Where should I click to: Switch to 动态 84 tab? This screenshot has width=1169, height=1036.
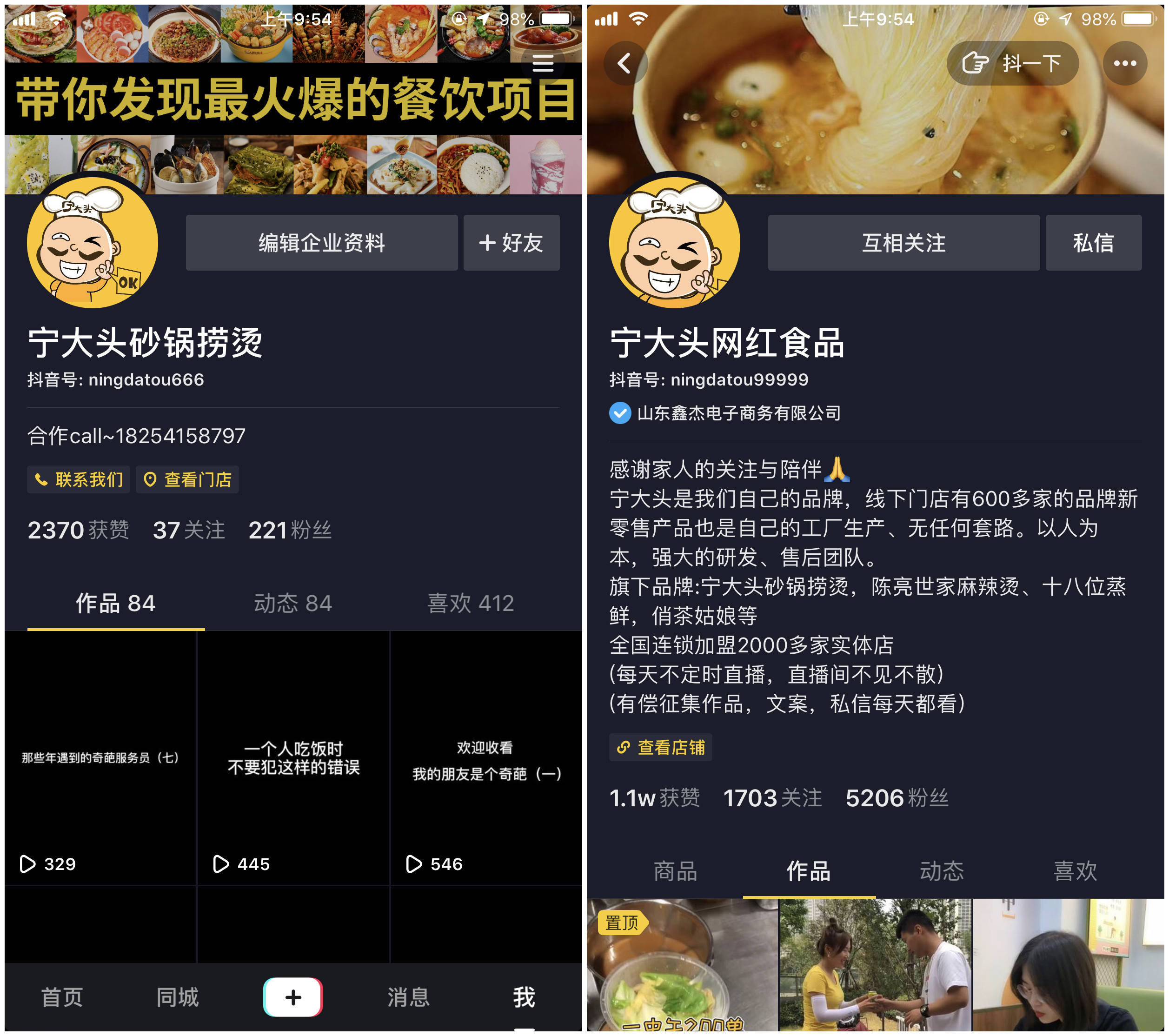293,603
